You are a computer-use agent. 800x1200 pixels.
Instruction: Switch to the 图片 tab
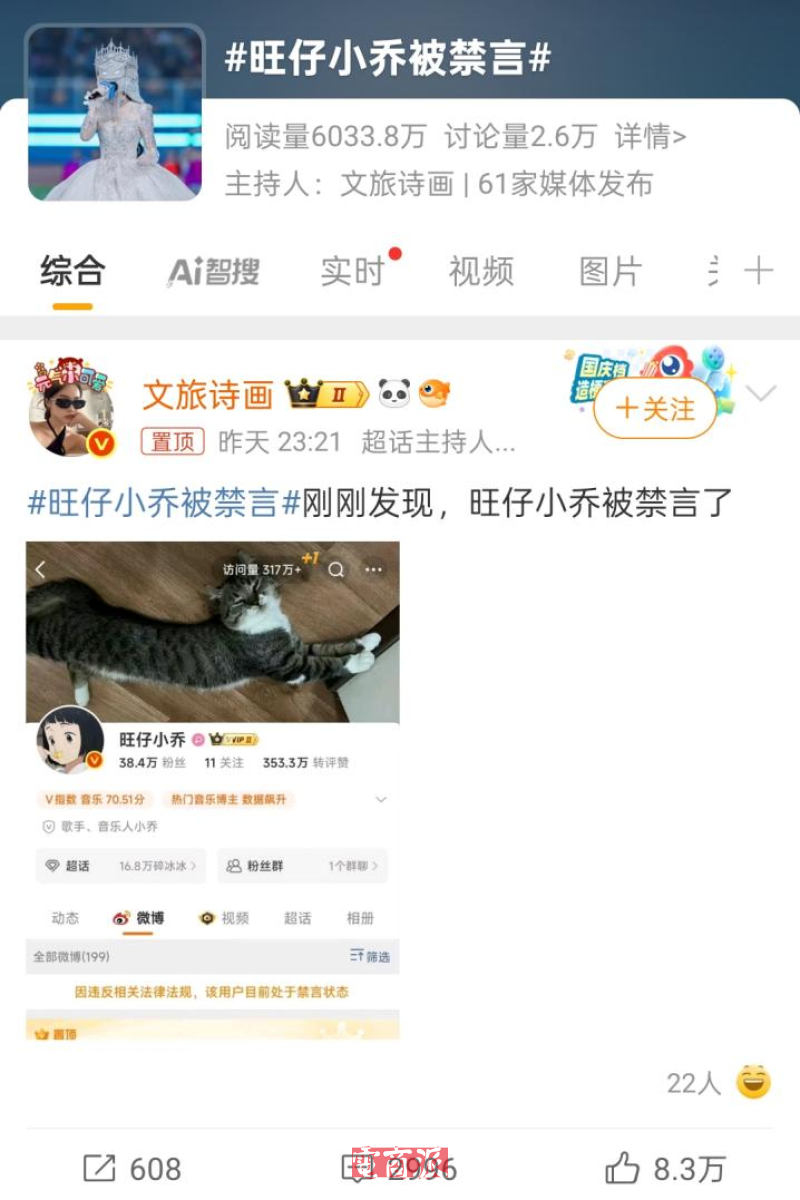(610, 271)
